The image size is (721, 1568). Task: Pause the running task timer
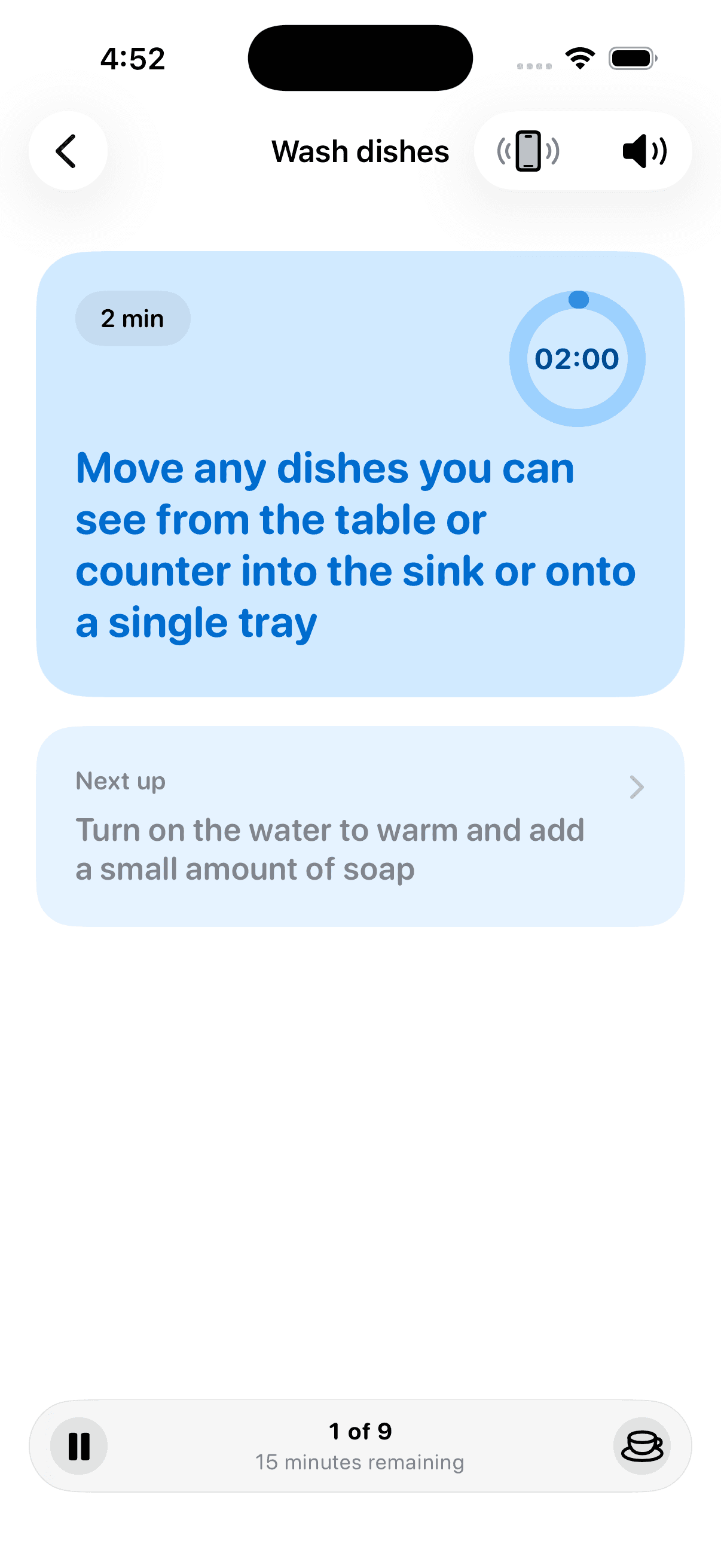(x=79, y=1445)
